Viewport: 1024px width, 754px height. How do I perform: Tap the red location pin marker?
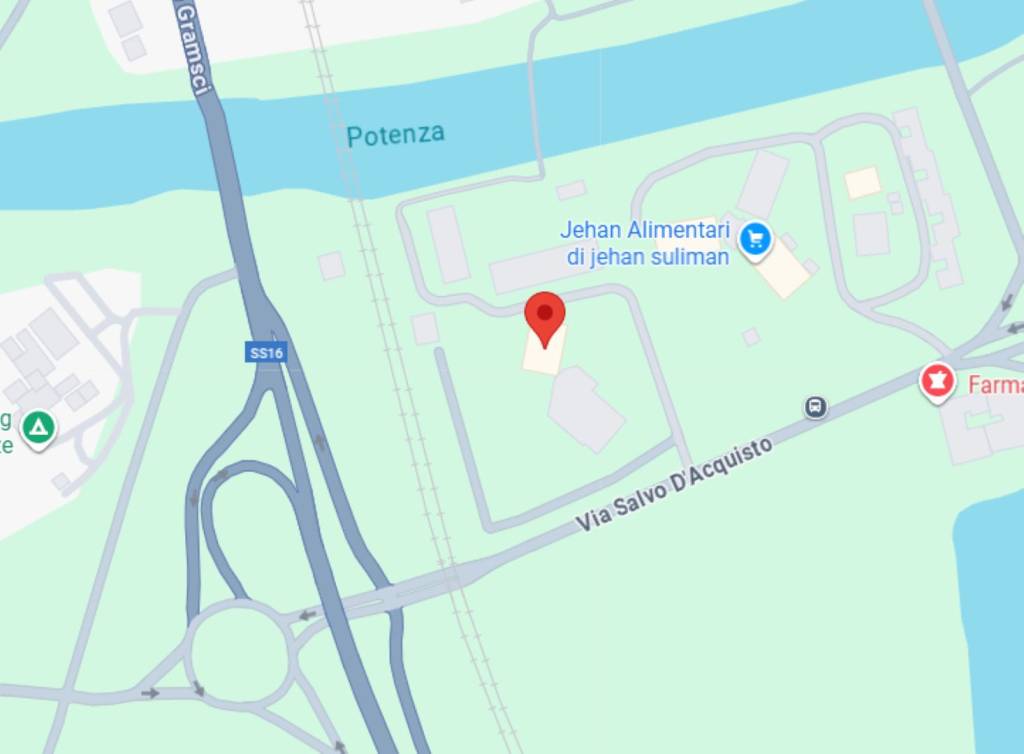click(x=545, y=316)
